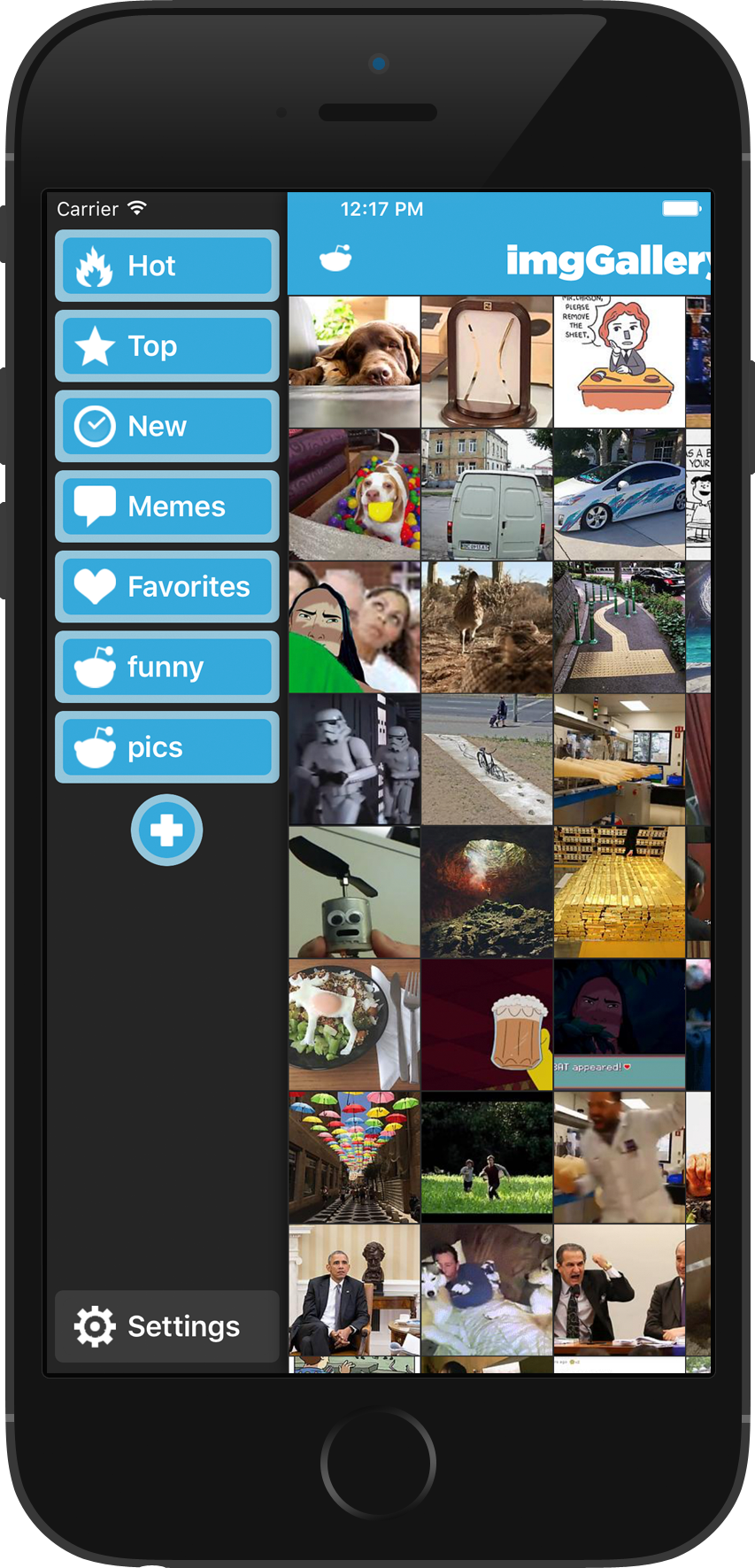Open the wooden hourglass frame image

(x=487, y=361)
